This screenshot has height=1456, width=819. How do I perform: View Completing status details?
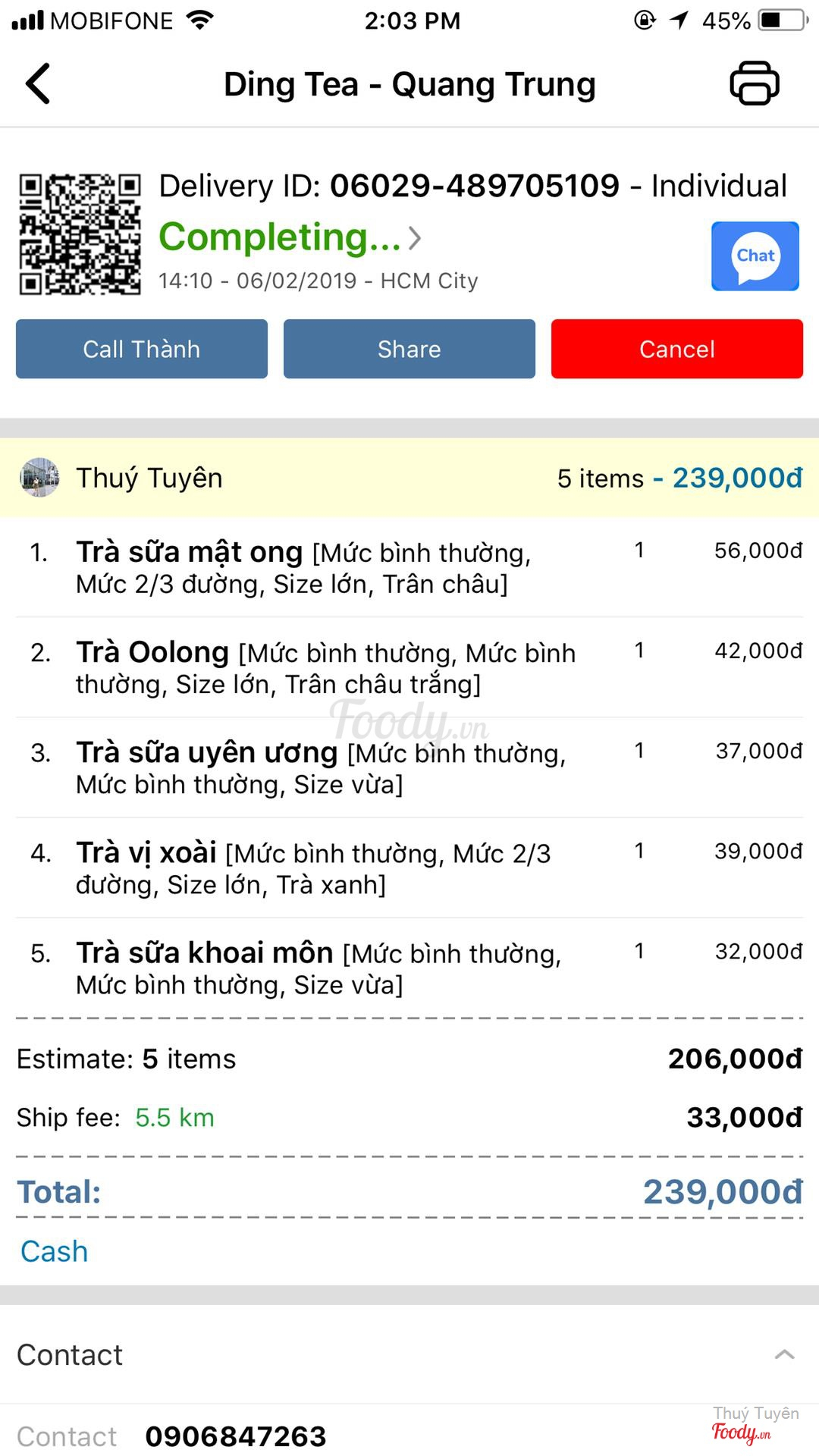coord(290,237)
